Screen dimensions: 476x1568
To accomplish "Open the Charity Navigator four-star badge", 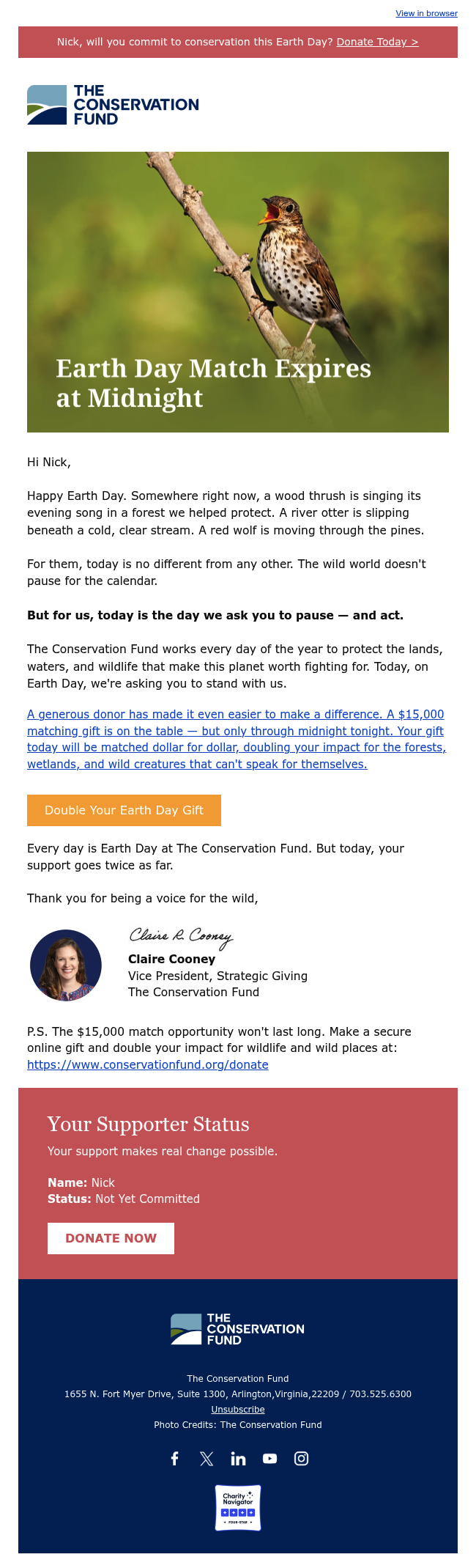I will [x=238, y=1508].
